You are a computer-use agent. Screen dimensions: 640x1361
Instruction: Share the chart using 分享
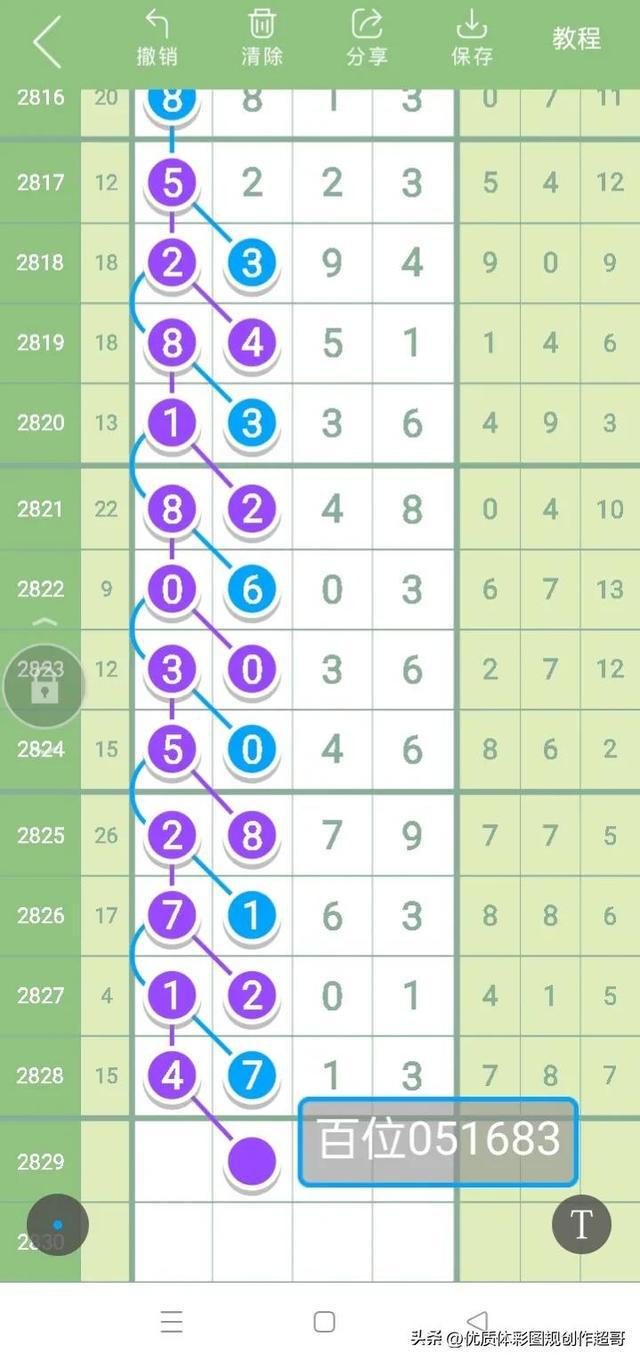click(367, 39)
